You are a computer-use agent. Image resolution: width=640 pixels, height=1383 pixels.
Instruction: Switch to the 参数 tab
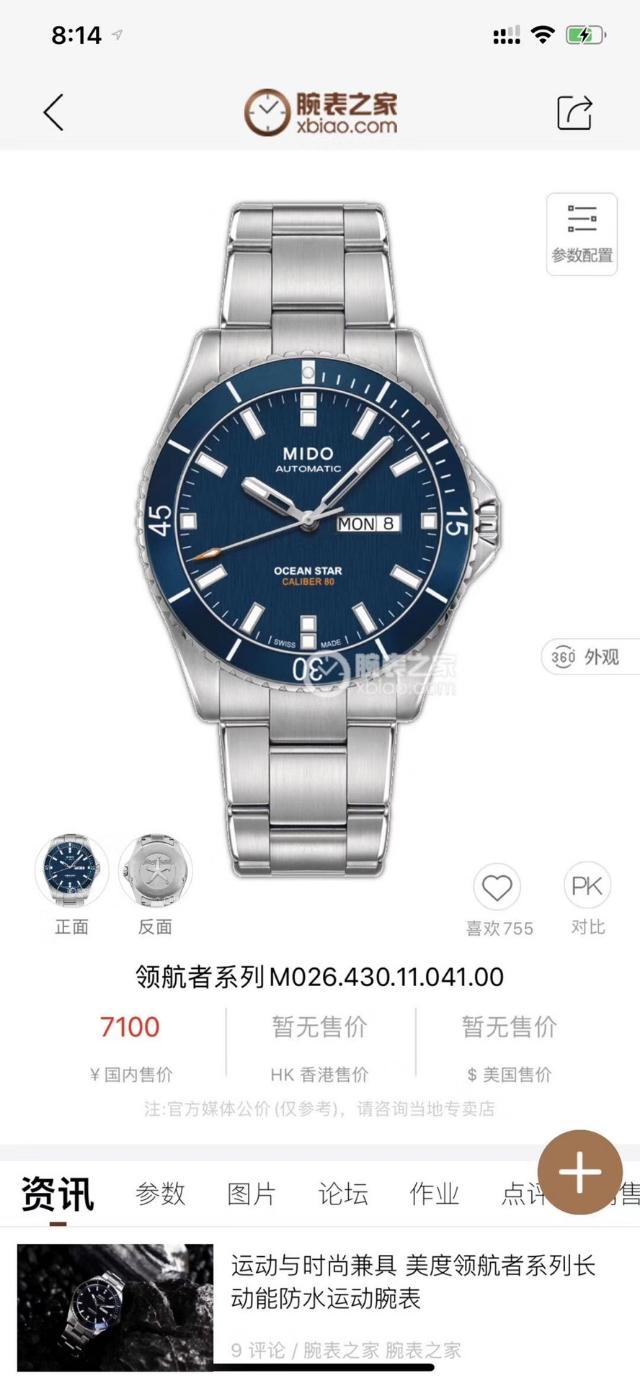pos(161,1193)
